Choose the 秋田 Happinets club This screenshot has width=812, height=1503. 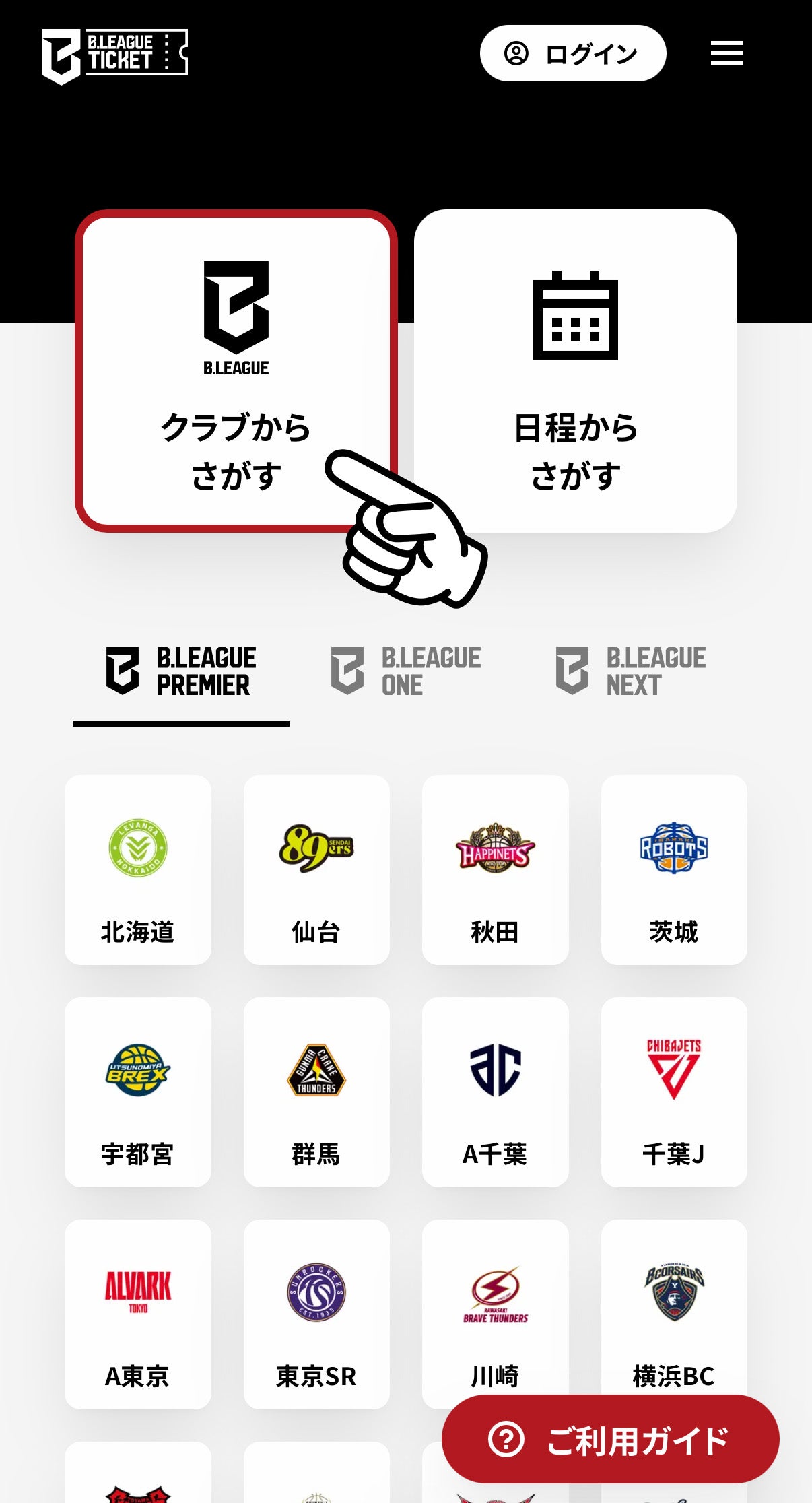[x=495, y=869]
